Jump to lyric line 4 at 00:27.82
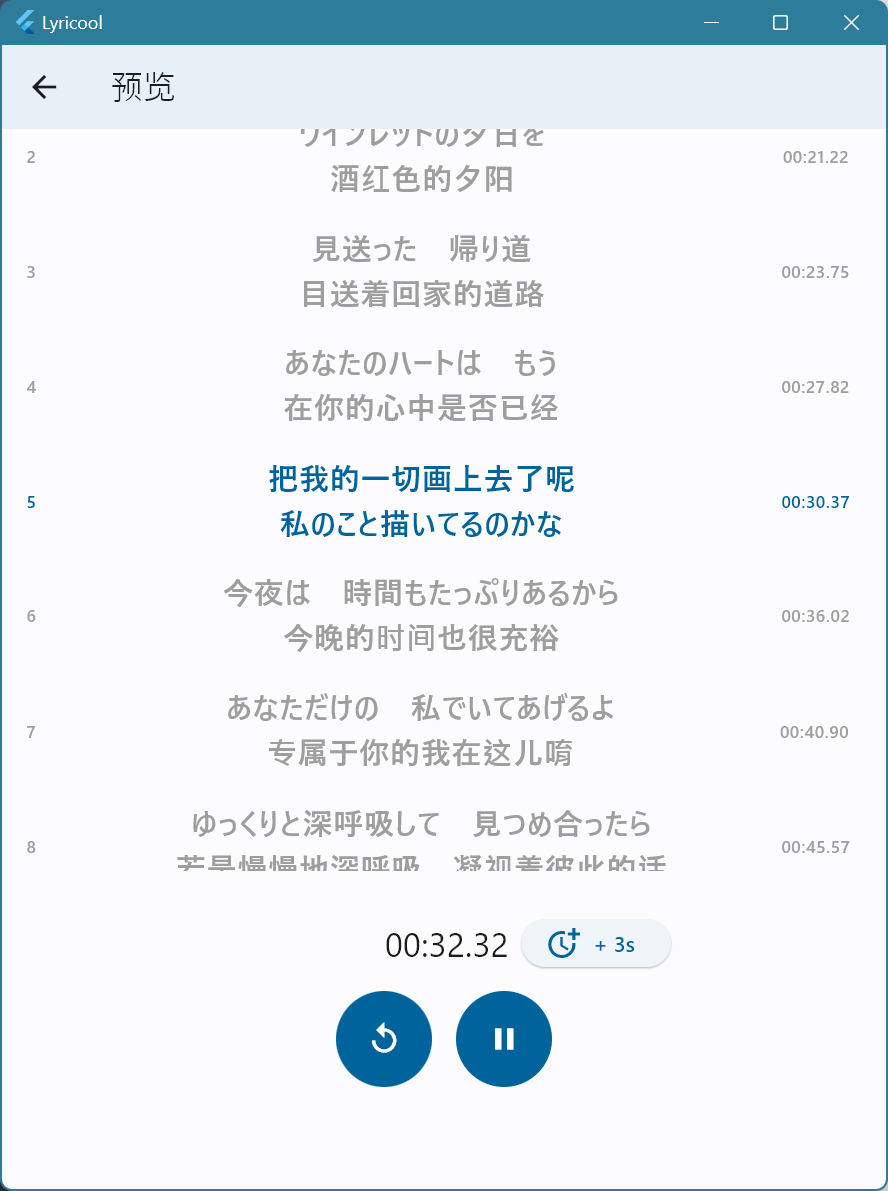The image size is (888, 1191). pyautogui.click(x=422, y=387)
